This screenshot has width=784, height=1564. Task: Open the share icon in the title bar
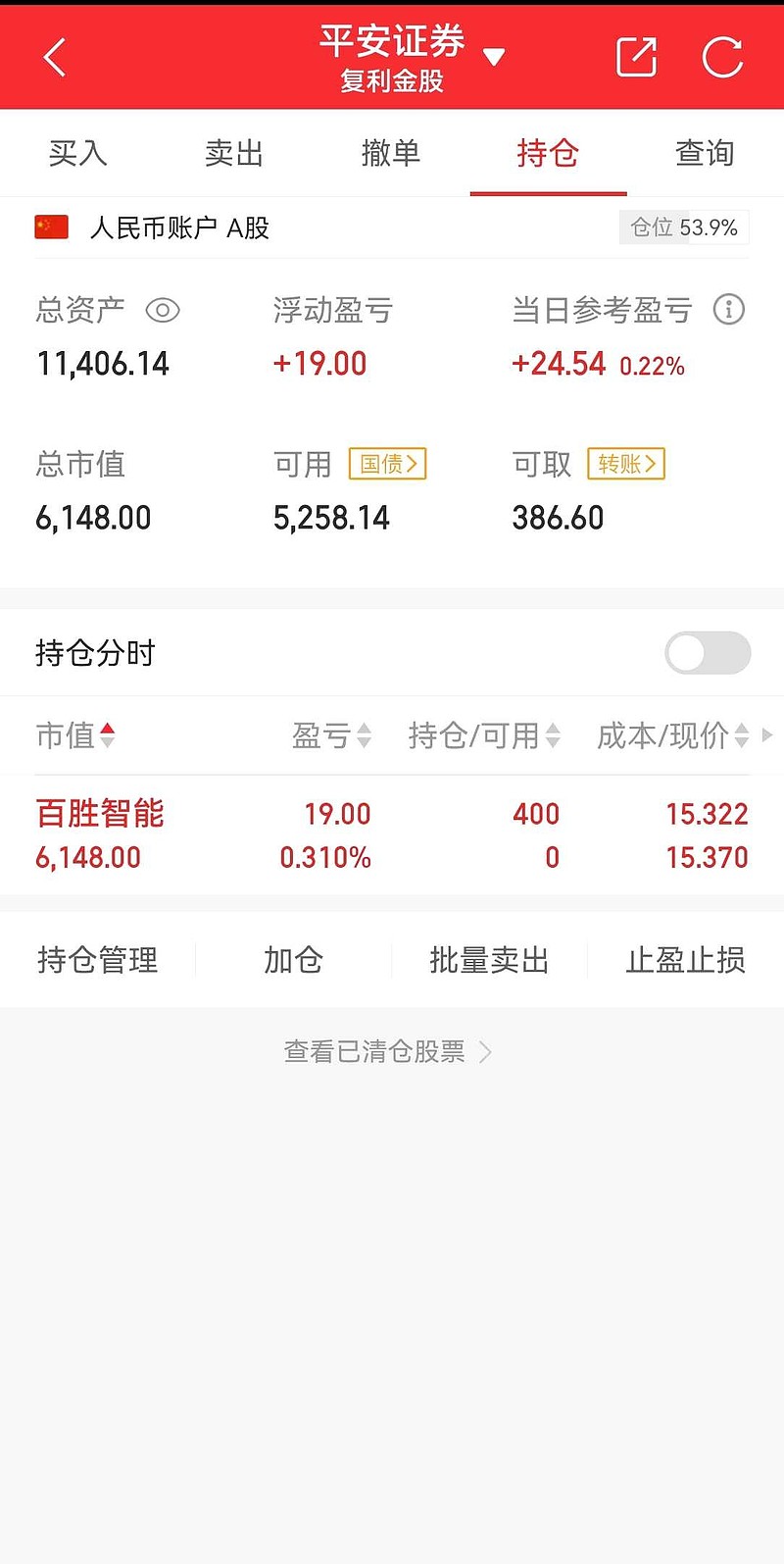point(635,56)
